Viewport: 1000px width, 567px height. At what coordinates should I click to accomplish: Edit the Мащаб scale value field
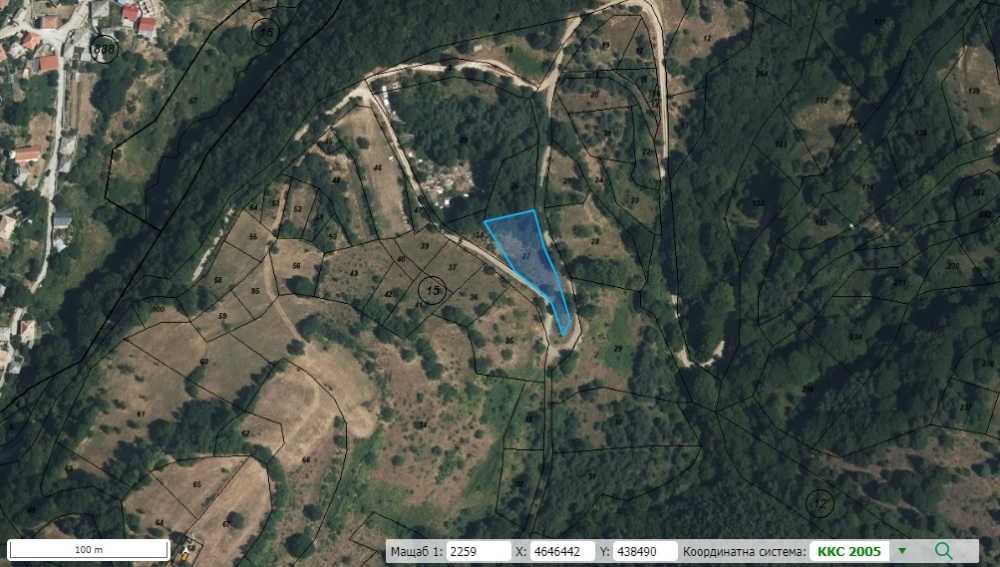[x=476, y=551]
